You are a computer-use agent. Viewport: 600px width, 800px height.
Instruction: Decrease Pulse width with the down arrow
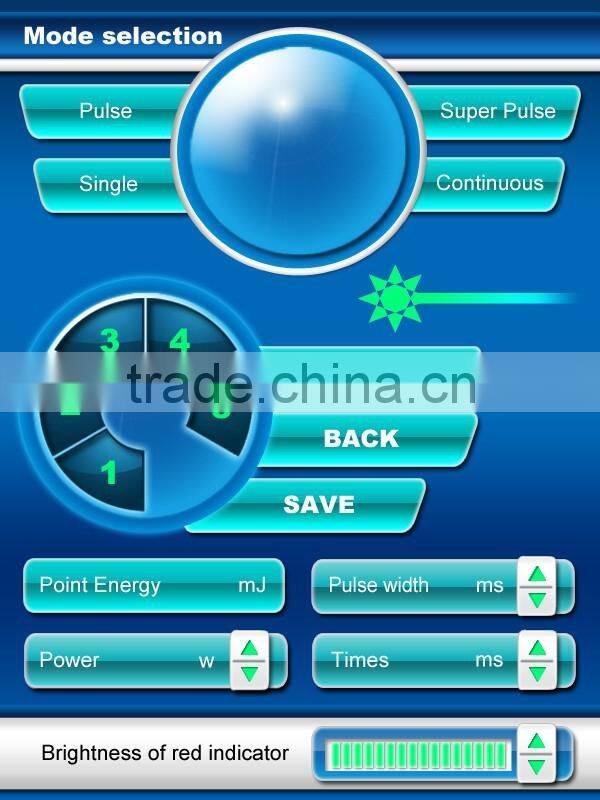(537, 600)
